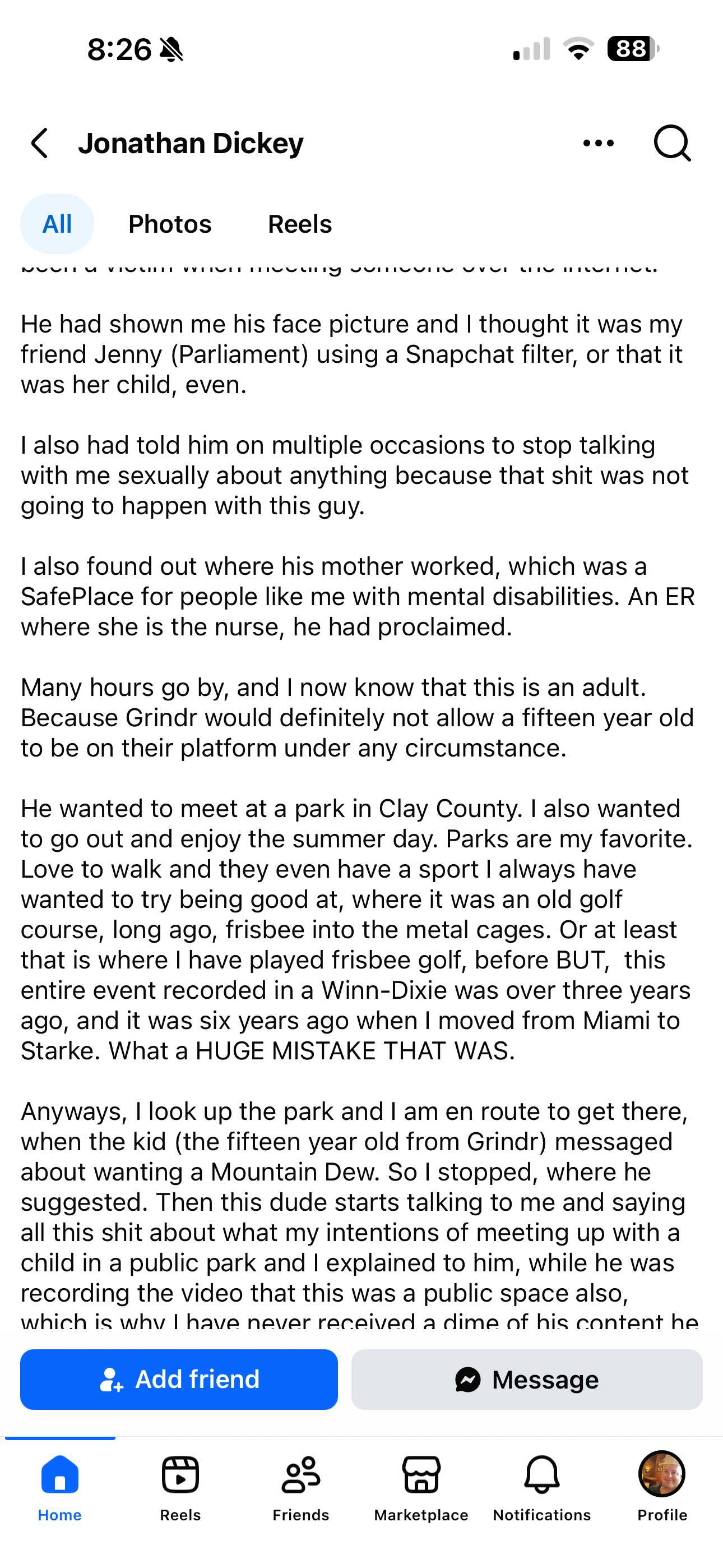Switch to the Photos filter
This screenshot has height=1568, width=723.
tap(170, 224)
